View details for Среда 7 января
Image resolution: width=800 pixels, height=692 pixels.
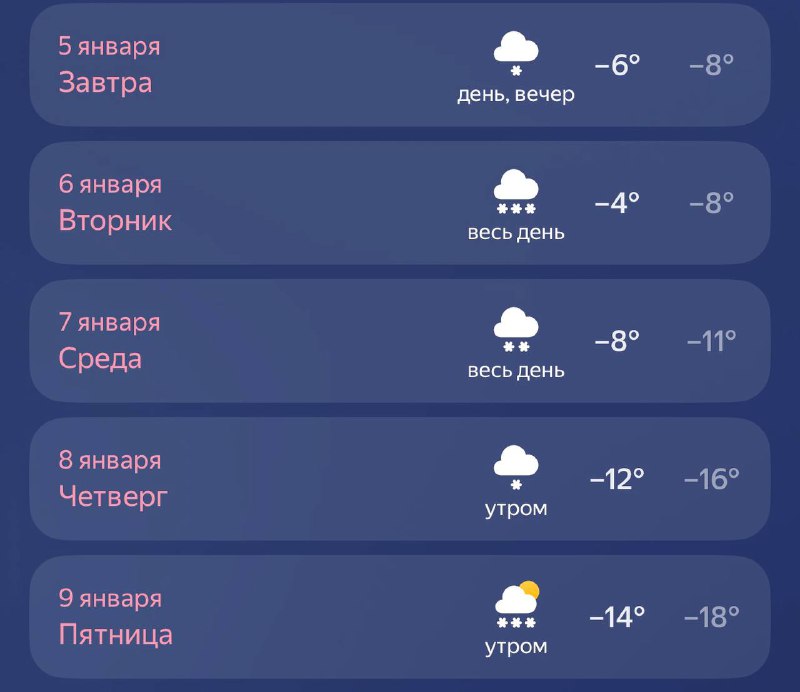400,342
